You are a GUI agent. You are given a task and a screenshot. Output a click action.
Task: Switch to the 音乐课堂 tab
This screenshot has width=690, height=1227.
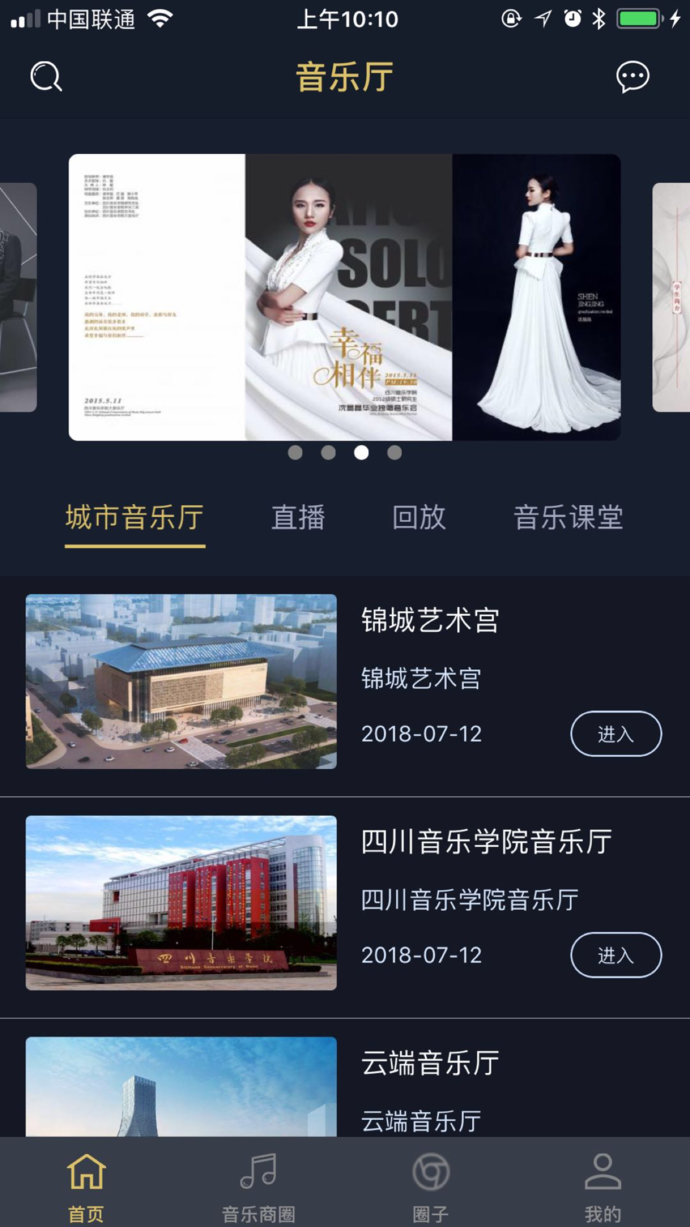tap(568, 518)
